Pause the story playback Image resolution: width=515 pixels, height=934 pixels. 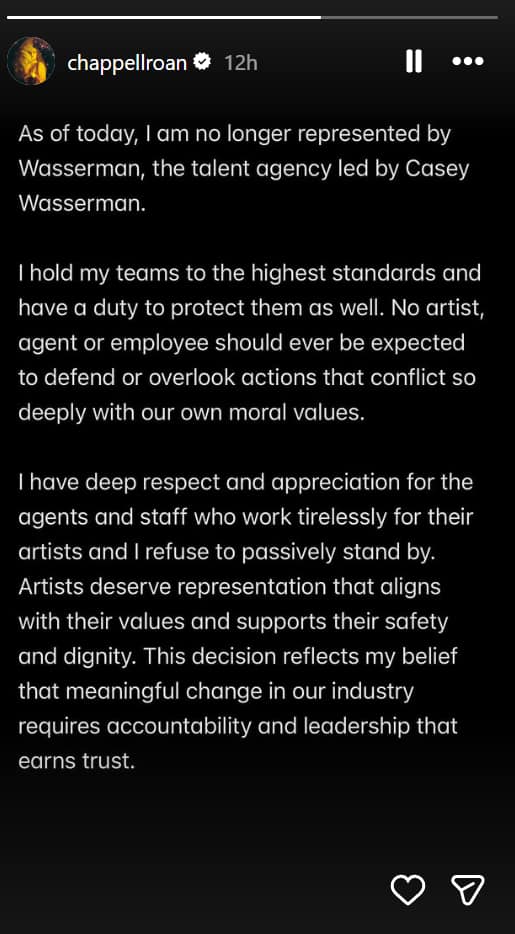point(414,61)
